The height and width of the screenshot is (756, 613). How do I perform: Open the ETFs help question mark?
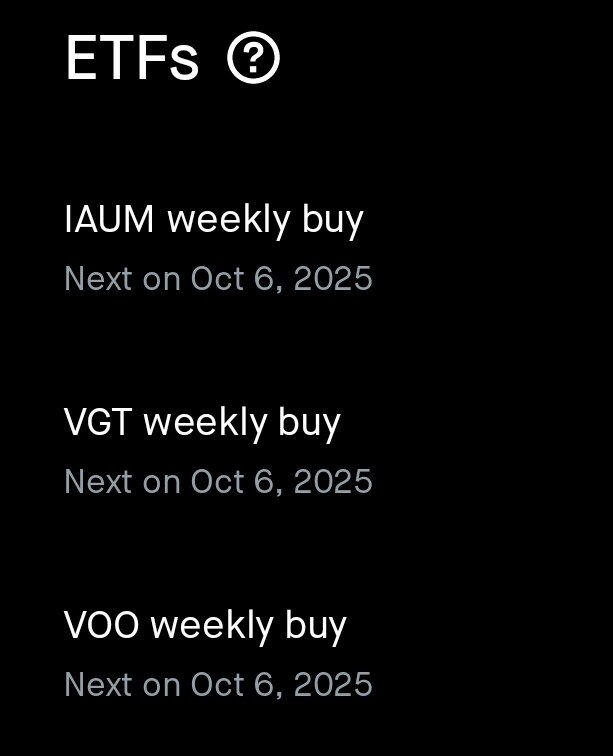[253, 59]
